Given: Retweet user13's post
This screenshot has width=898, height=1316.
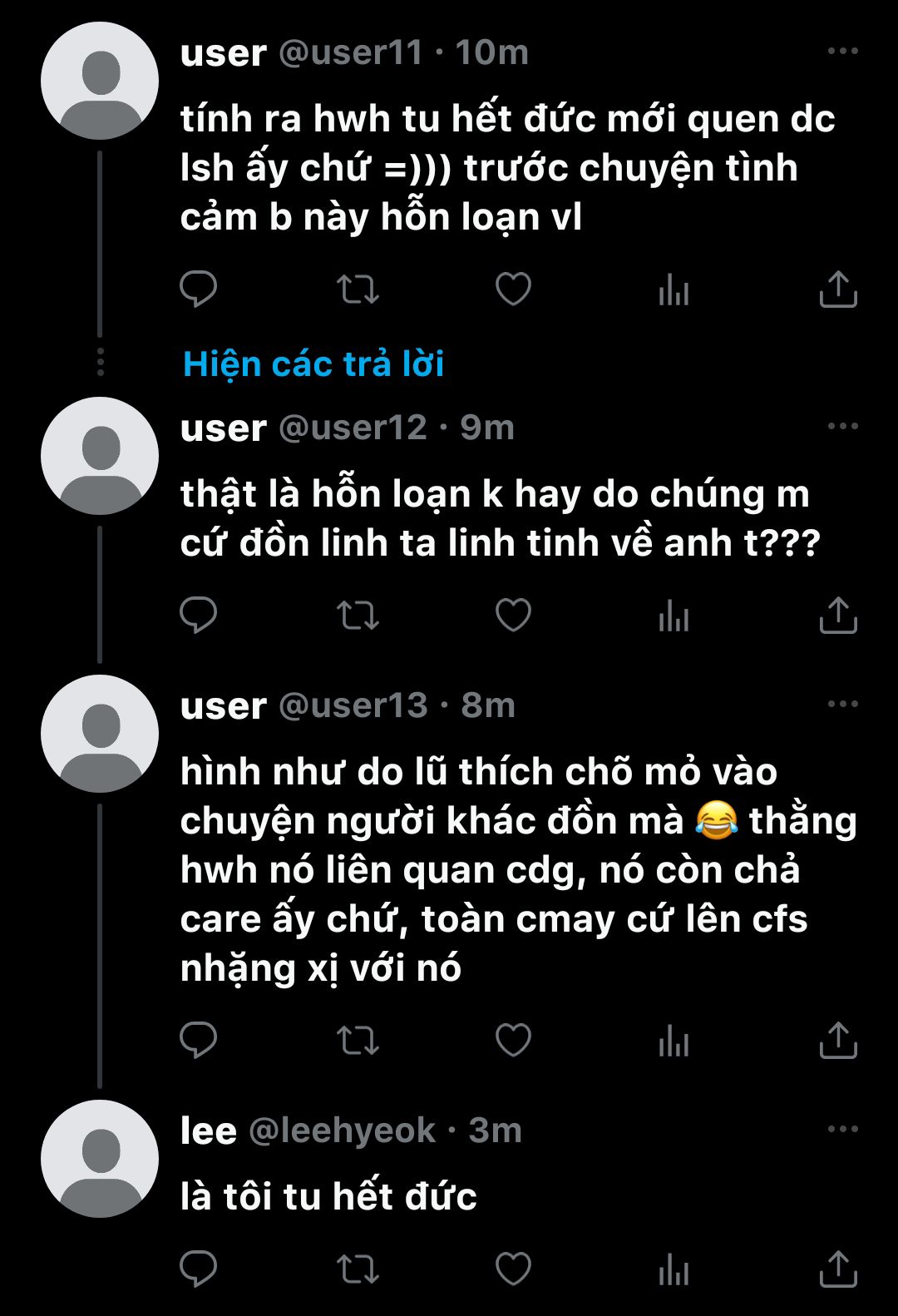Looking at the screenshot, I should coord(358,1041).
